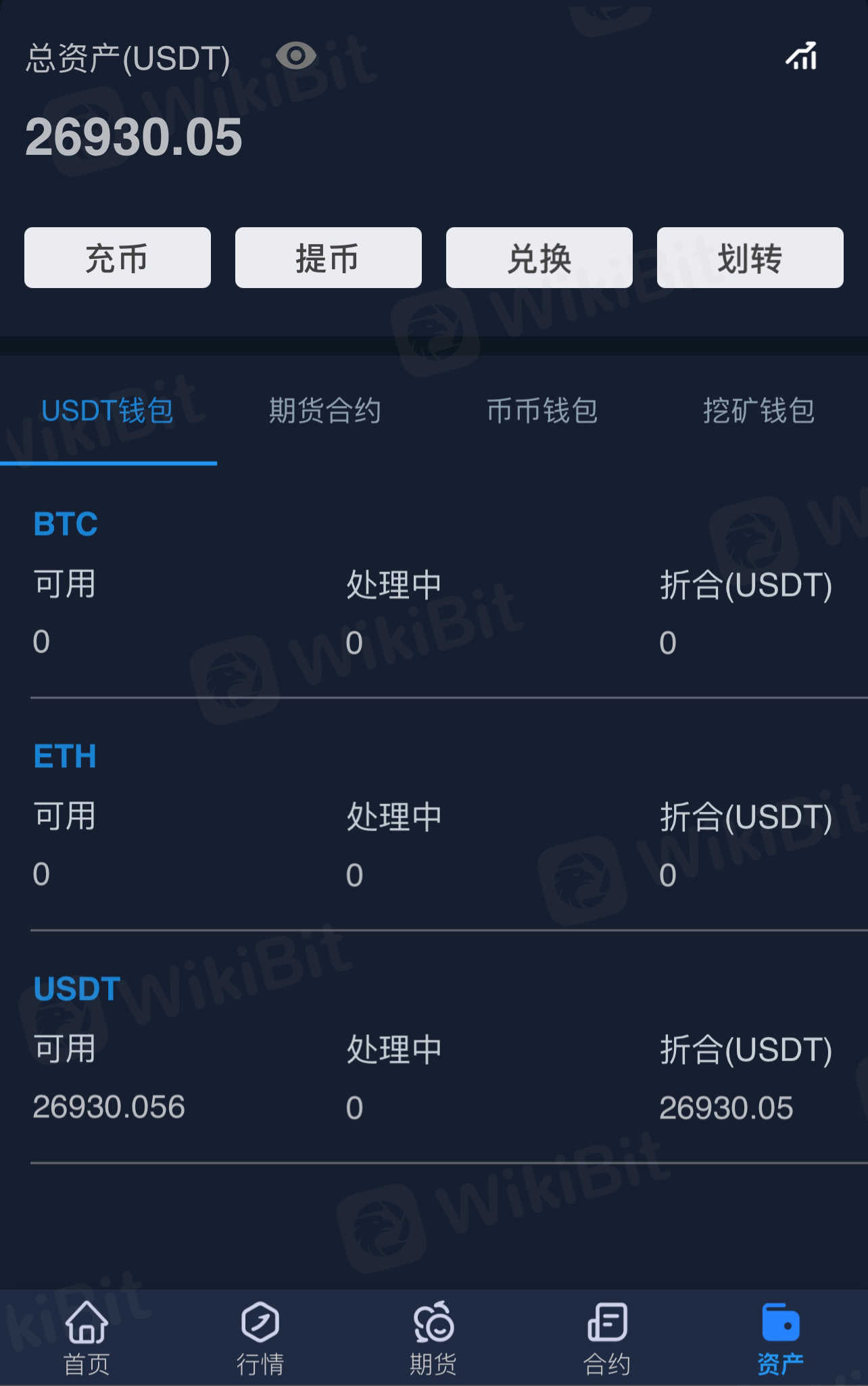
Task: Select the 资产 assets tab
Action: (781, 1337)
